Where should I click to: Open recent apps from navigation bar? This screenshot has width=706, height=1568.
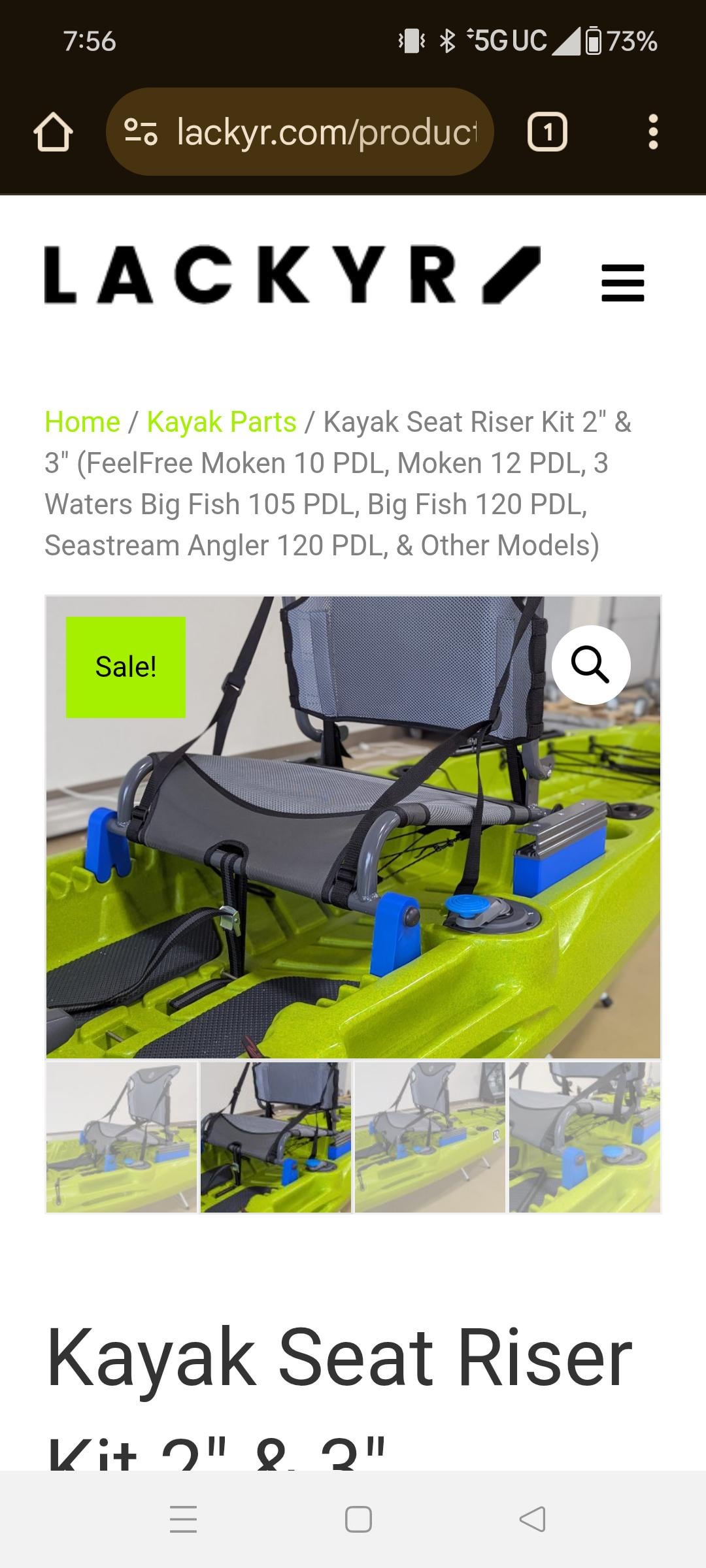[183, 1519]
